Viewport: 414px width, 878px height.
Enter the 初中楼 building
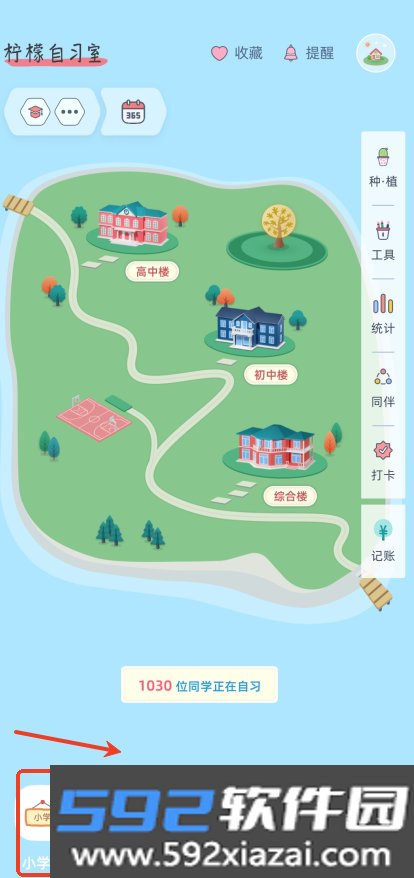pyautogui.click(x=271, y=375)
